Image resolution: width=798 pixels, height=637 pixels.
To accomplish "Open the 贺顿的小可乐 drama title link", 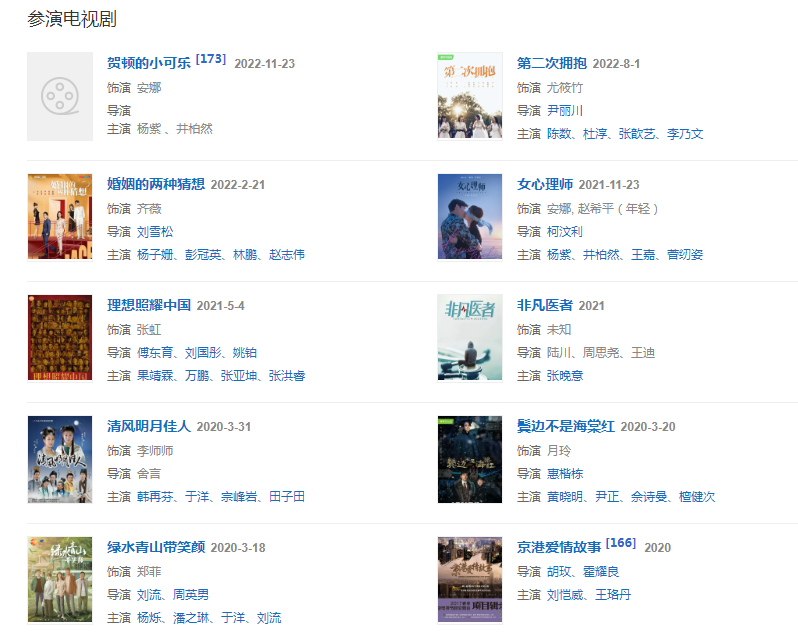I will [x=148, y=63].
